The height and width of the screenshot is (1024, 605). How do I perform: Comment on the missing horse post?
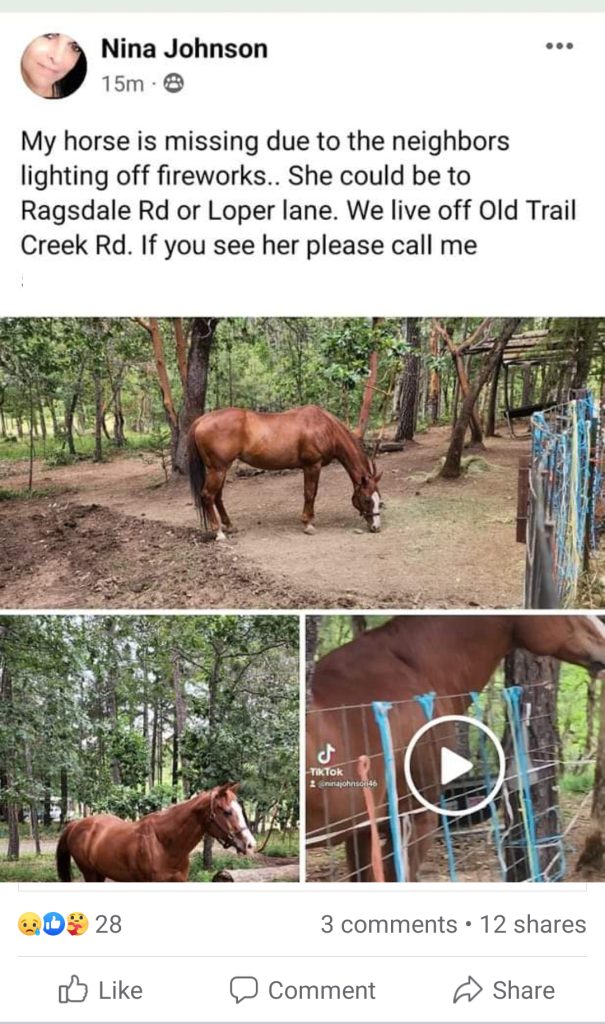coord(302,990)
